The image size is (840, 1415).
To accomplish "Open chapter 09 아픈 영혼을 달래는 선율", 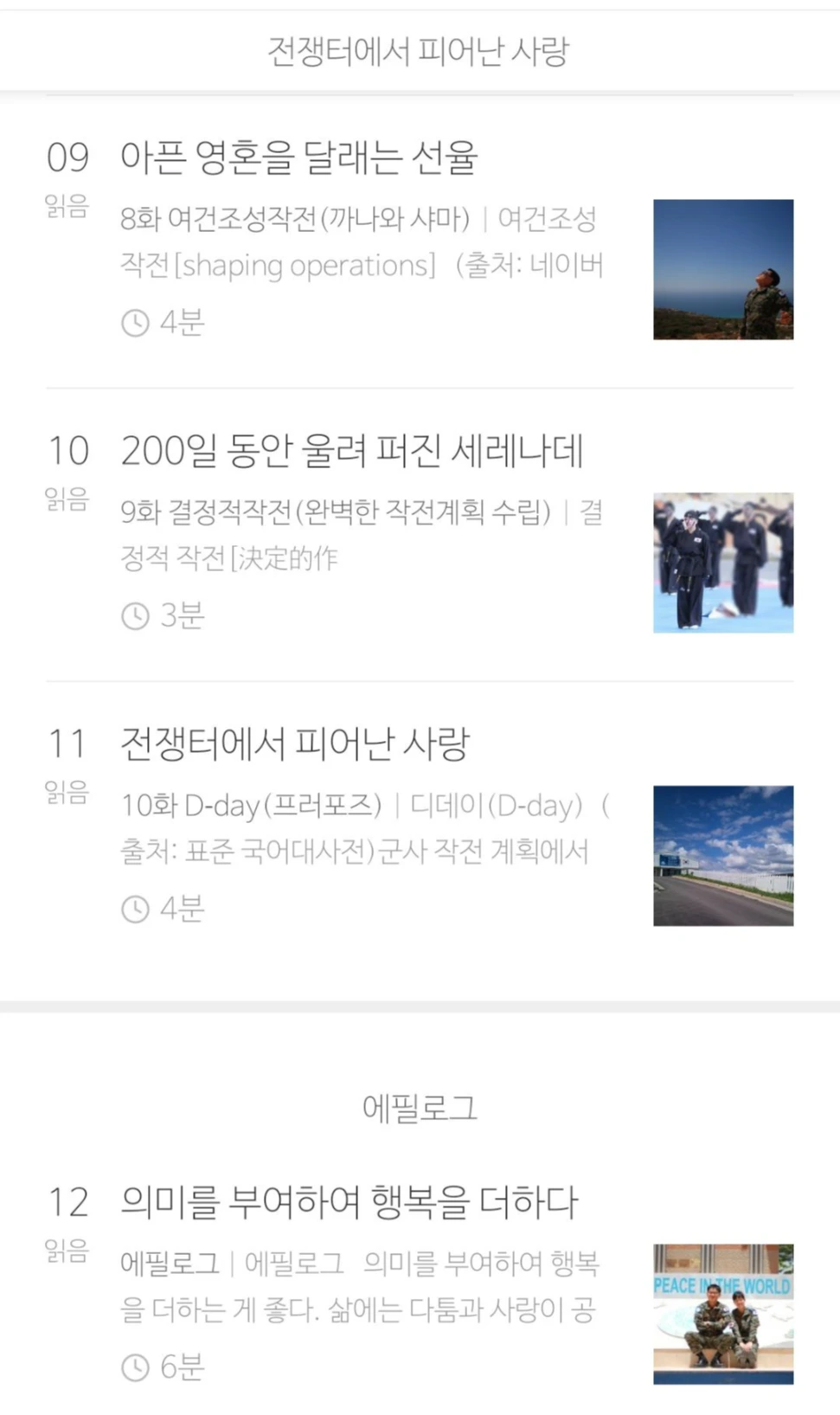I will [420, 241].
